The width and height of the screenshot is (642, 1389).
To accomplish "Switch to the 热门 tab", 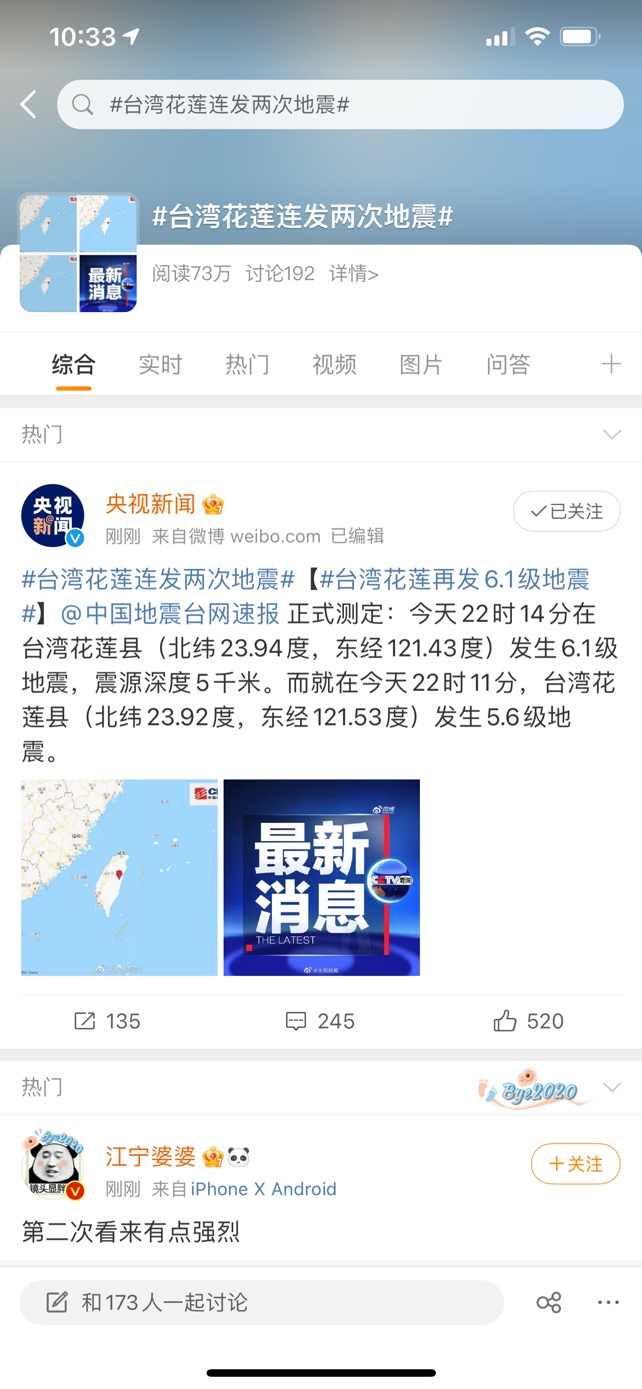I will click(x=247, y=365).
